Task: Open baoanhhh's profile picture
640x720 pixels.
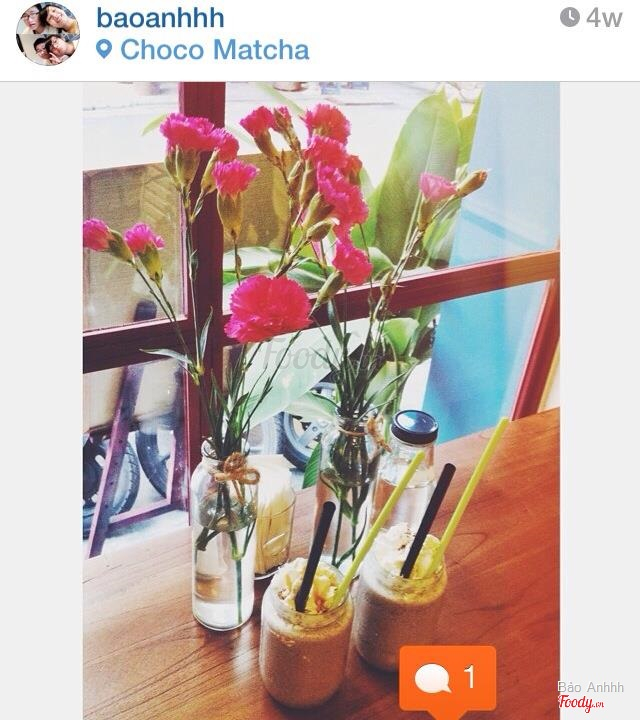Action: 47,35
